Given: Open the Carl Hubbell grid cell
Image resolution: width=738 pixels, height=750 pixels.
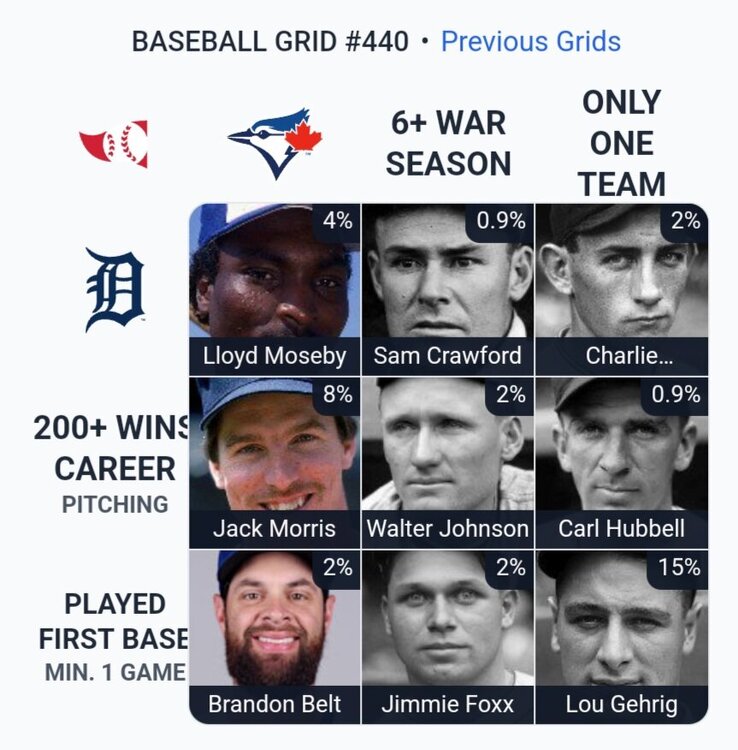Looking at the screenshot, I should click(x=621, y=462).
